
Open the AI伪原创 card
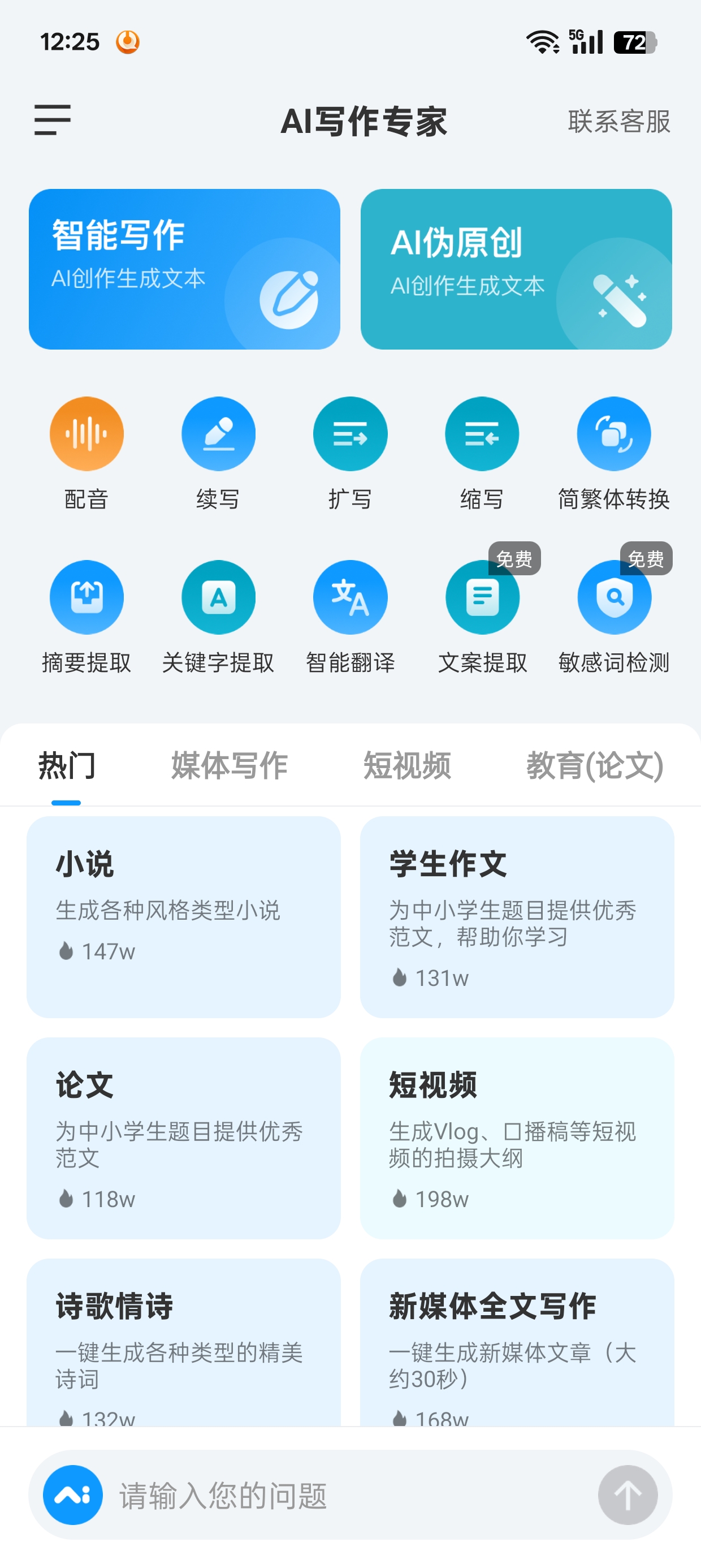(x=516, y=269)
